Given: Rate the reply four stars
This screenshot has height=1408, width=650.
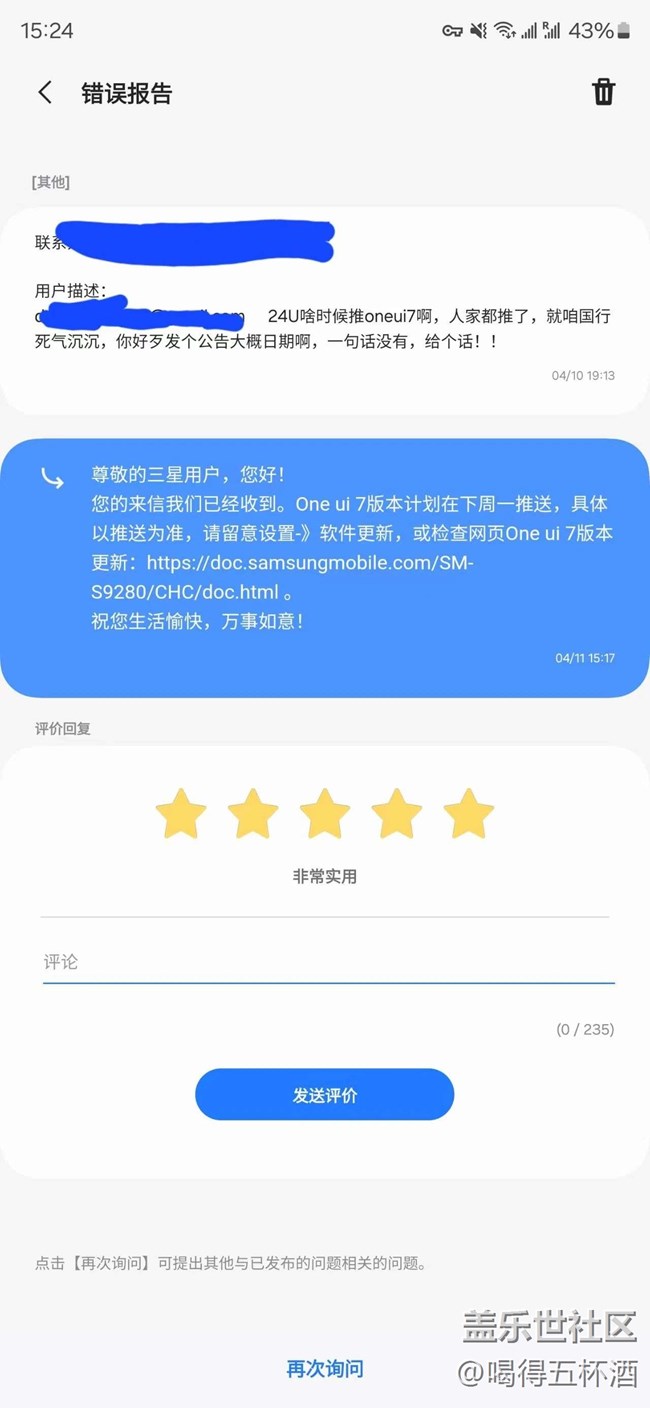Looking at the screenshot, I should (x=397, y=813).
